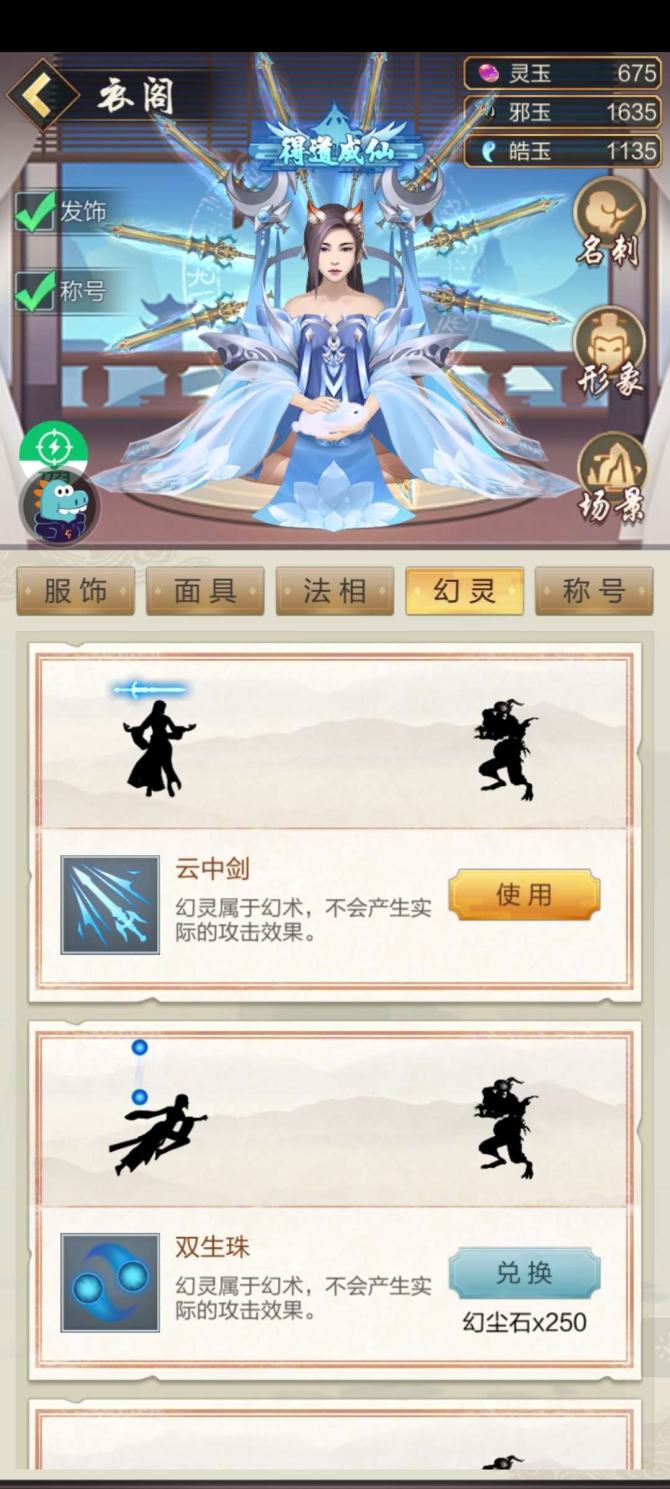The height and width of the screenshot is (1489, 670).
Task: Open the 形象 option
Action: click(x=609, y=350)
